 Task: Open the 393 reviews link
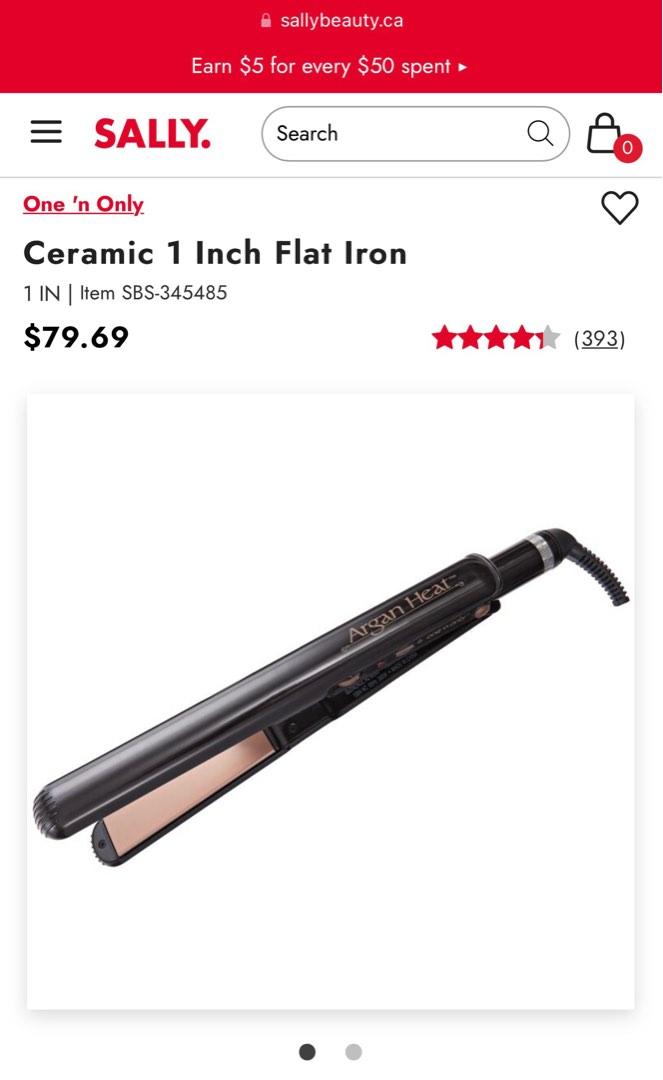[599, 339]
